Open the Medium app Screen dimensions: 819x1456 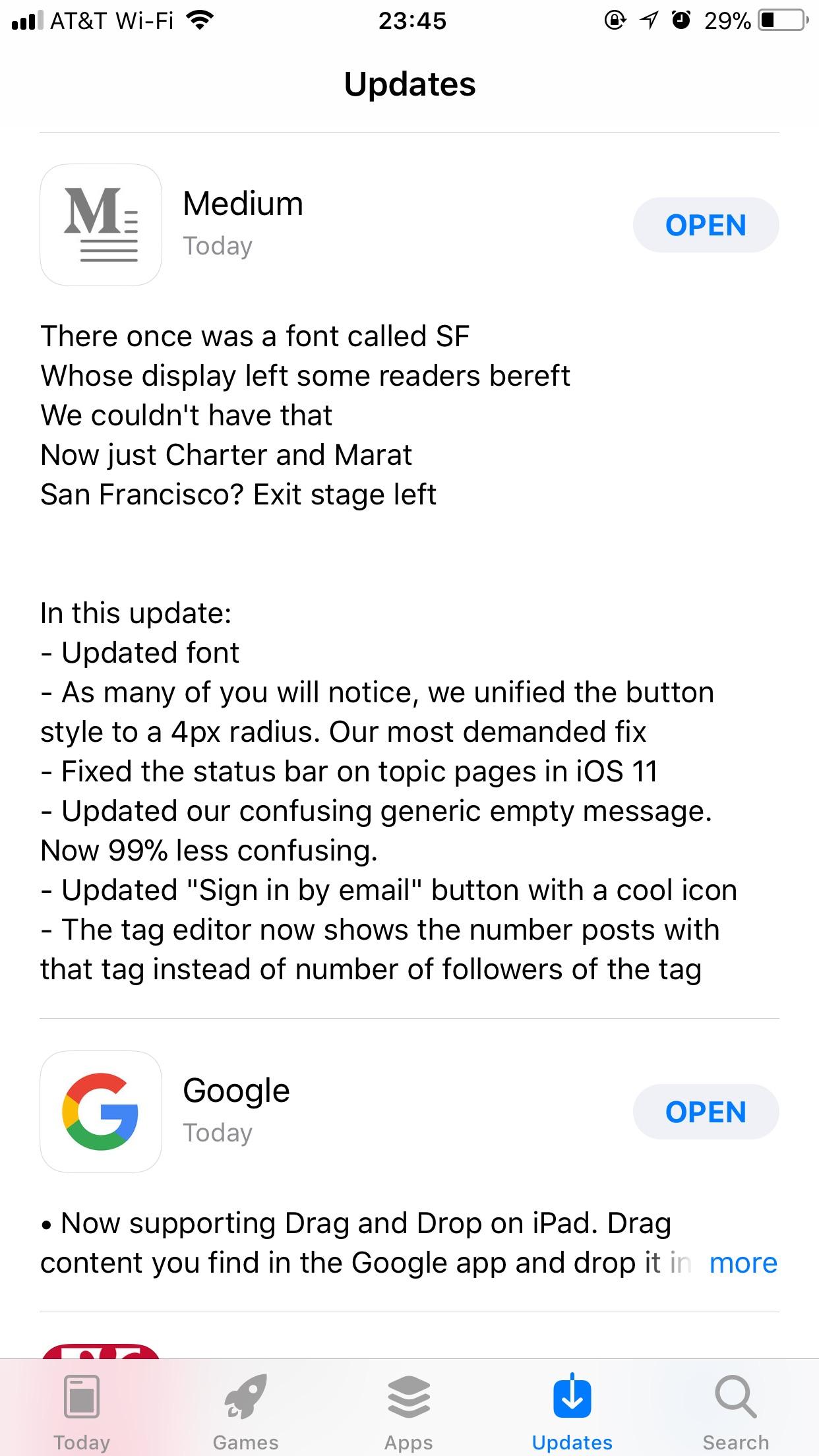coord(706,225)
